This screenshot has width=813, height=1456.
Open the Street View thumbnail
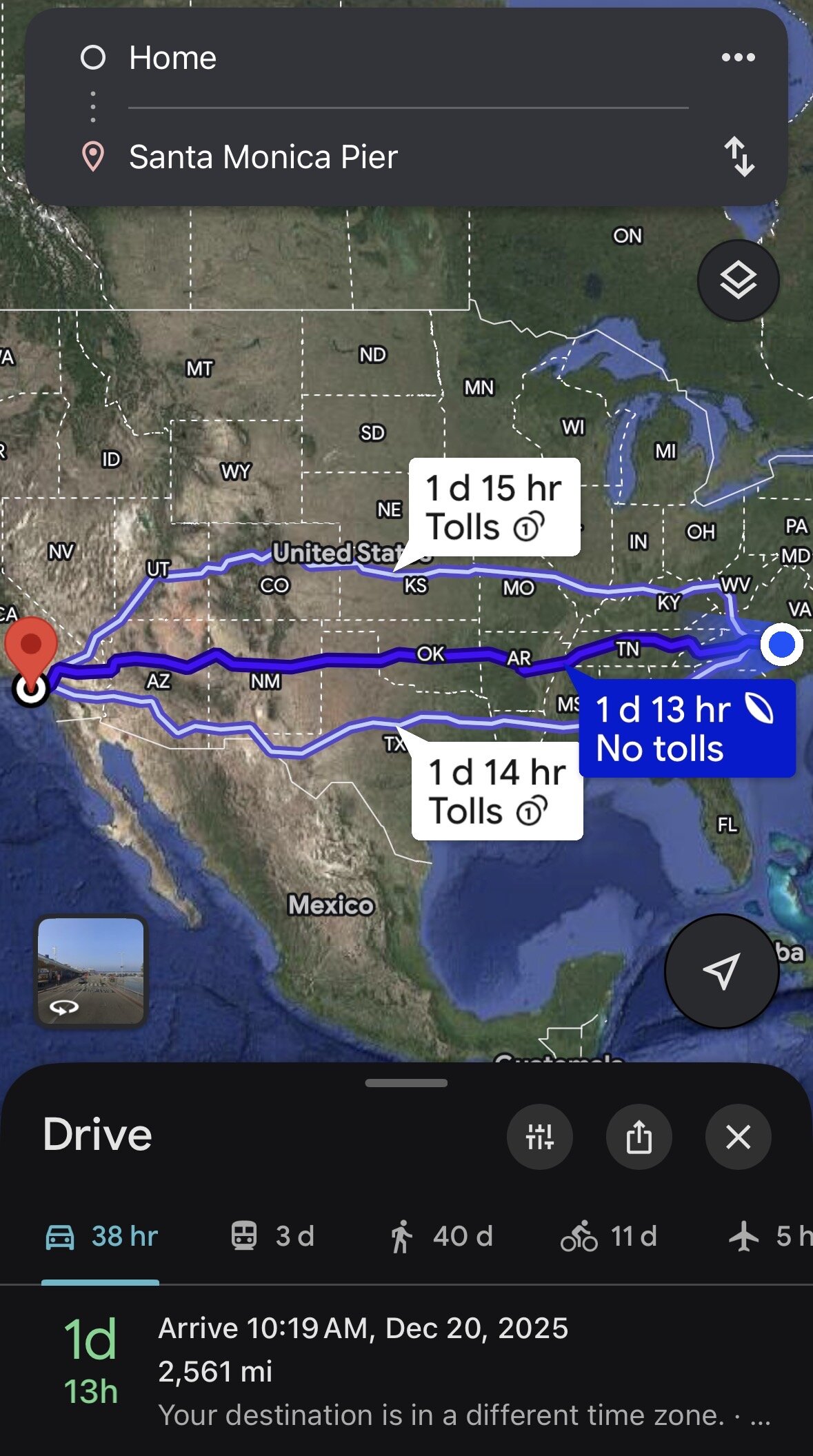(91, 971)
